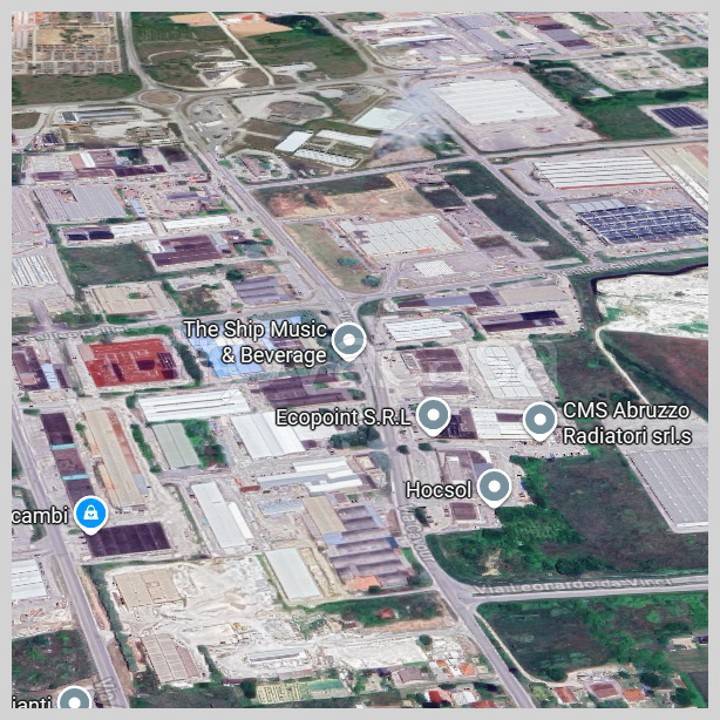Open The Ship Music & Beverage pin
The image size is (720, 720).
point(348,340)
